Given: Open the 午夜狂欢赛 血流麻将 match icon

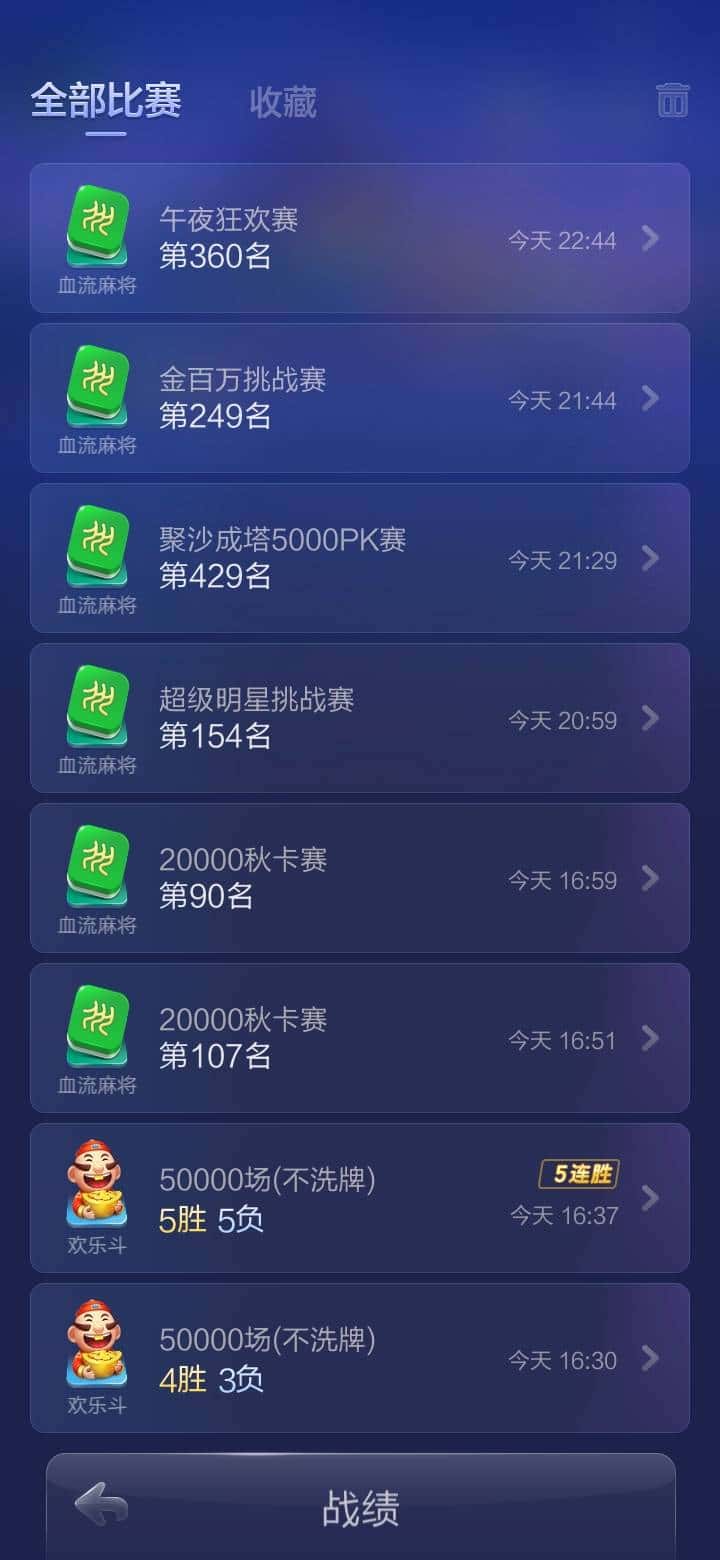Looking at the screenshot, I should pyautogui.click(x=97, y=225).
